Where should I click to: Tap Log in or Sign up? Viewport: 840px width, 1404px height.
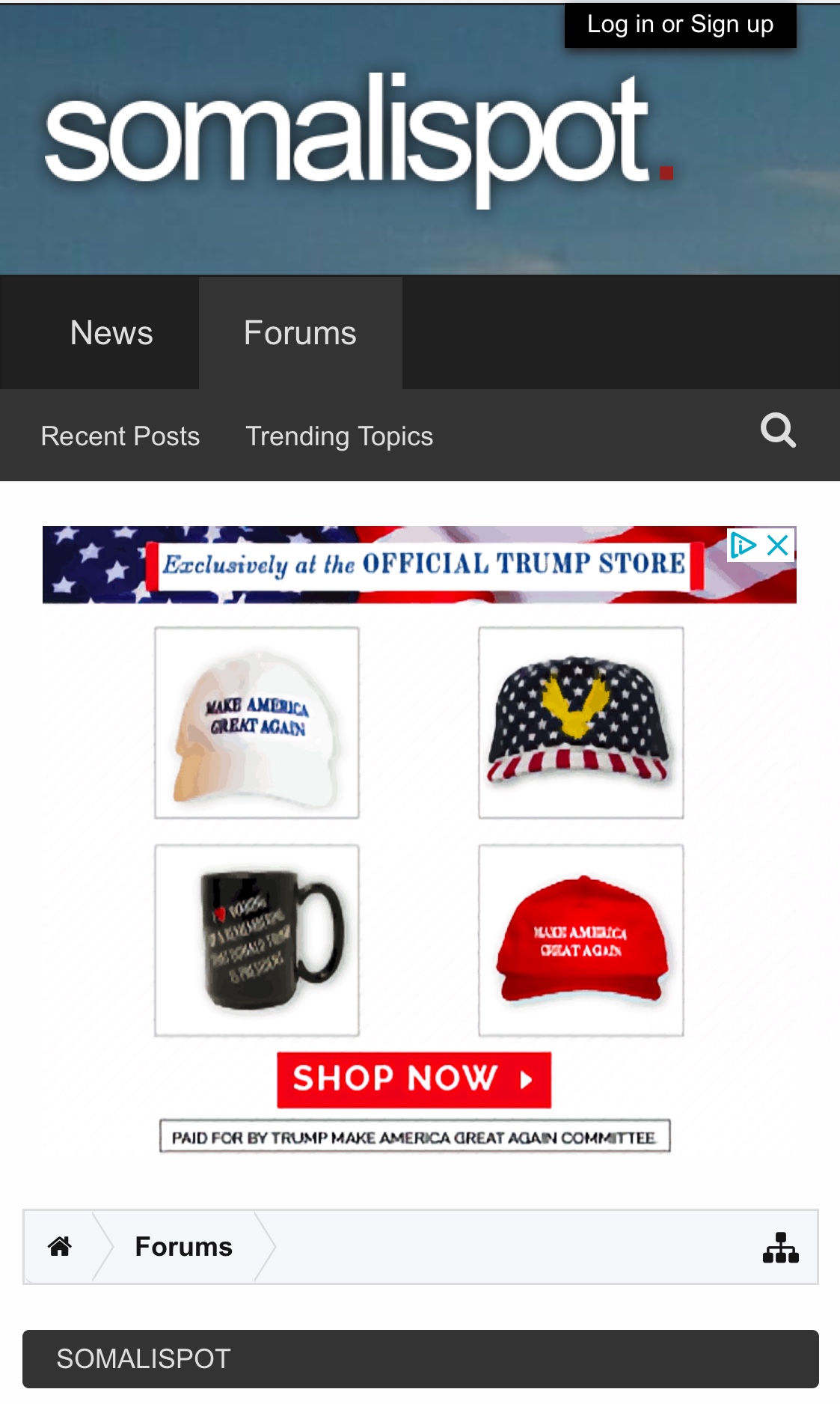[x=680, y=25]
